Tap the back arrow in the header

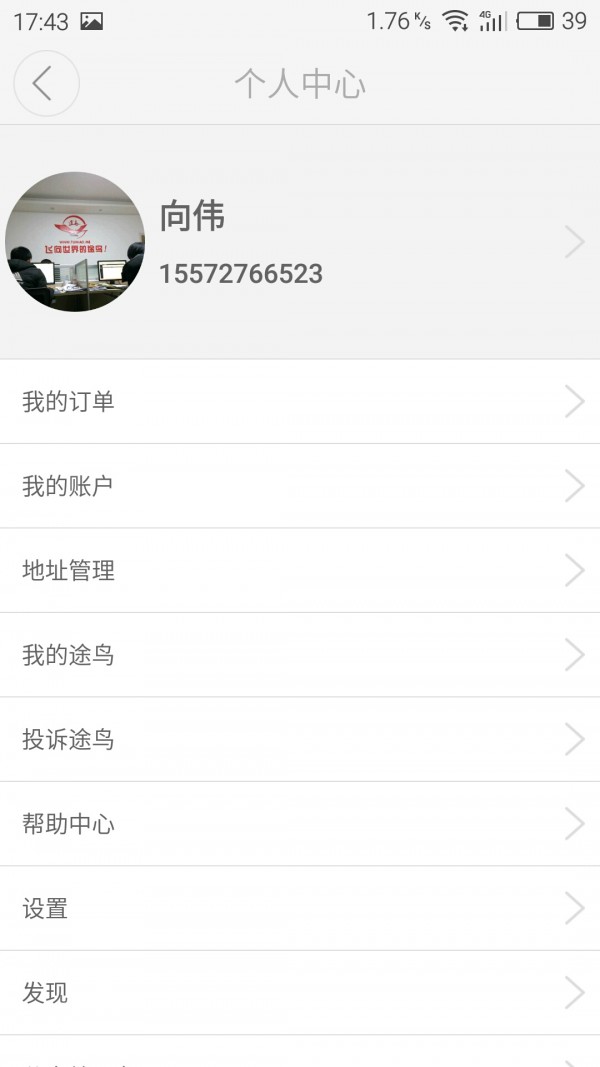coord(45,84)
